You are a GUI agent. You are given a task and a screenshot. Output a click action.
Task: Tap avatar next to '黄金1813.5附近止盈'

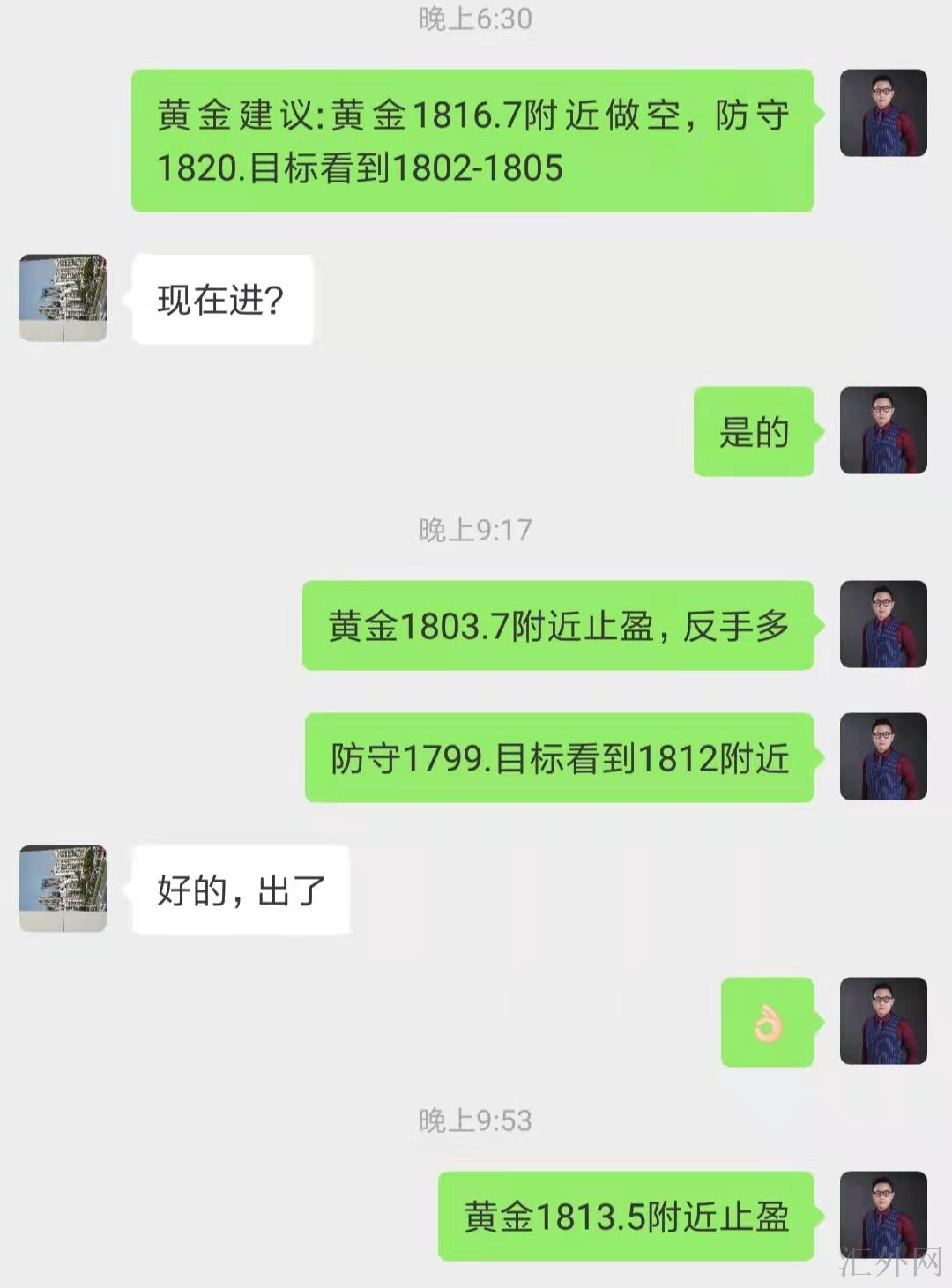click(x=883, y=1215)
